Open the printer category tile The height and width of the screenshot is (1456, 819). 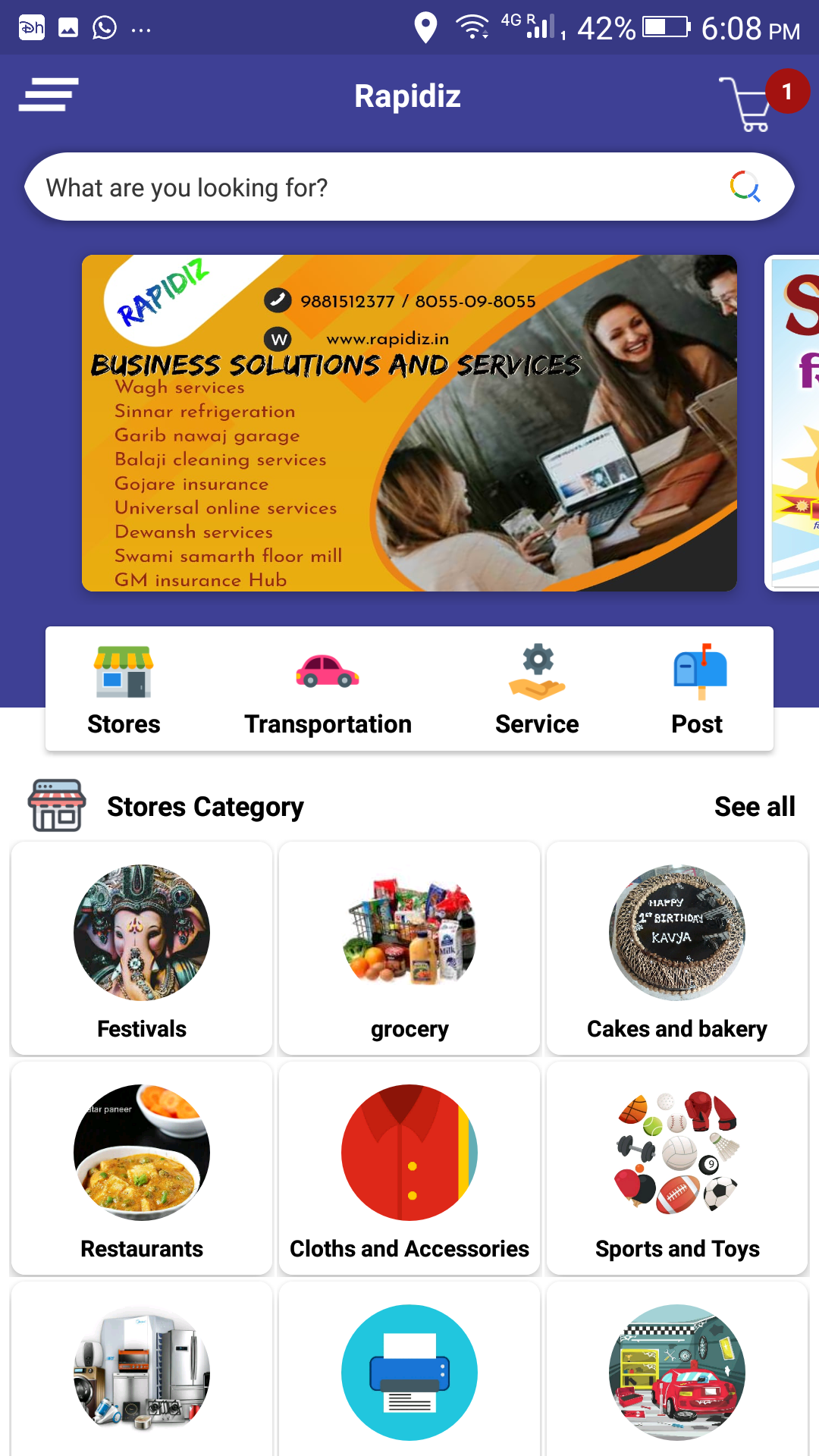pos(409,1373)
